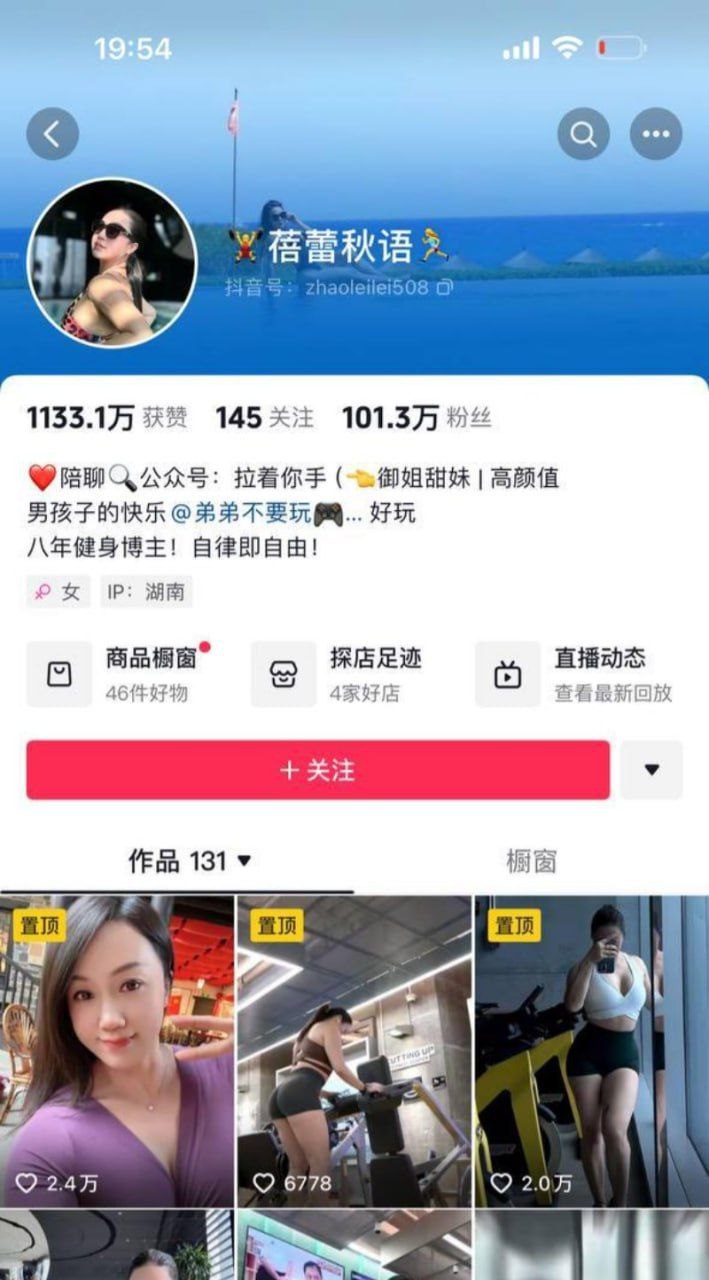Open search on this profile
The image size is (709, 1280).
click(x=583, y=134)
